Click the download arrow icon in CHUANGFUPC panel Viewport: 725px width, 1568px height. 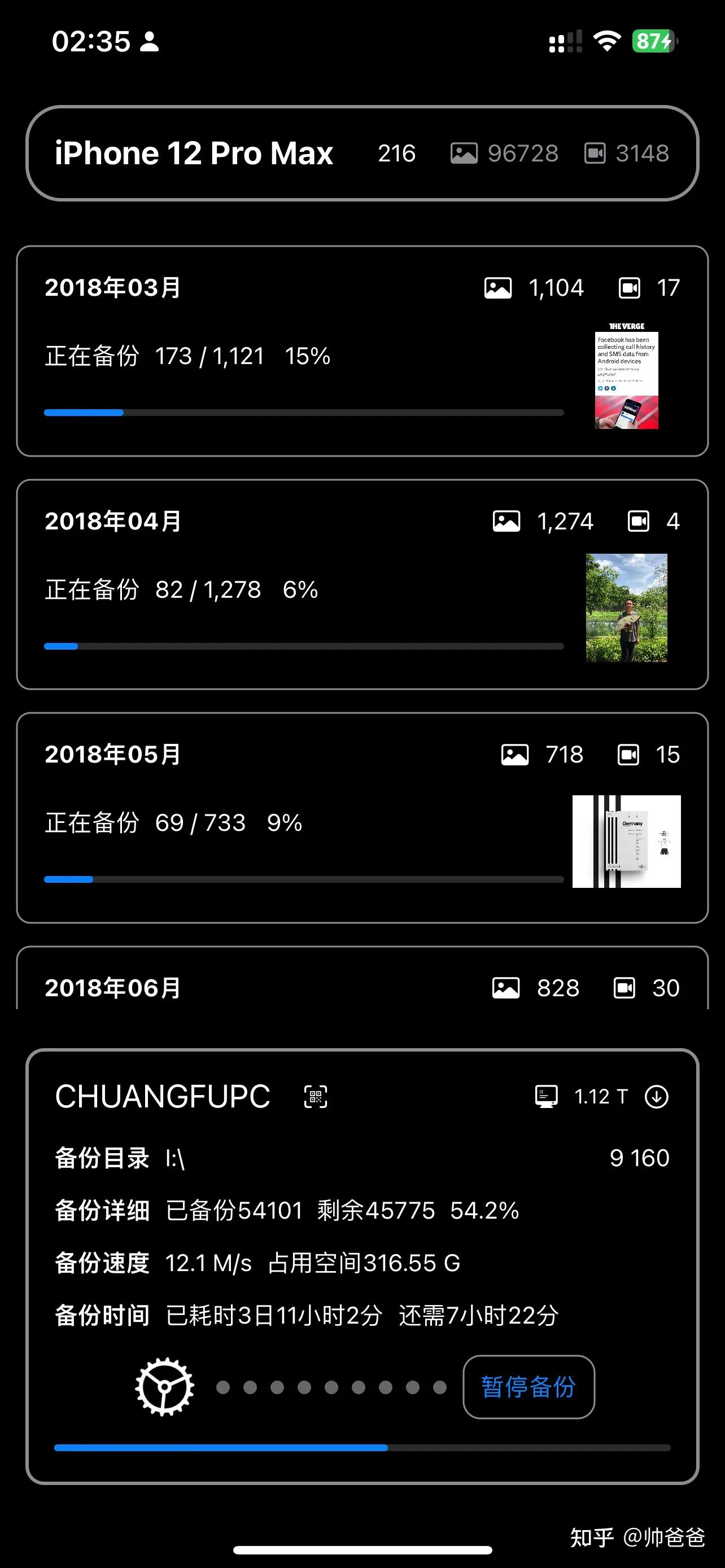[x=656, y=1094]
